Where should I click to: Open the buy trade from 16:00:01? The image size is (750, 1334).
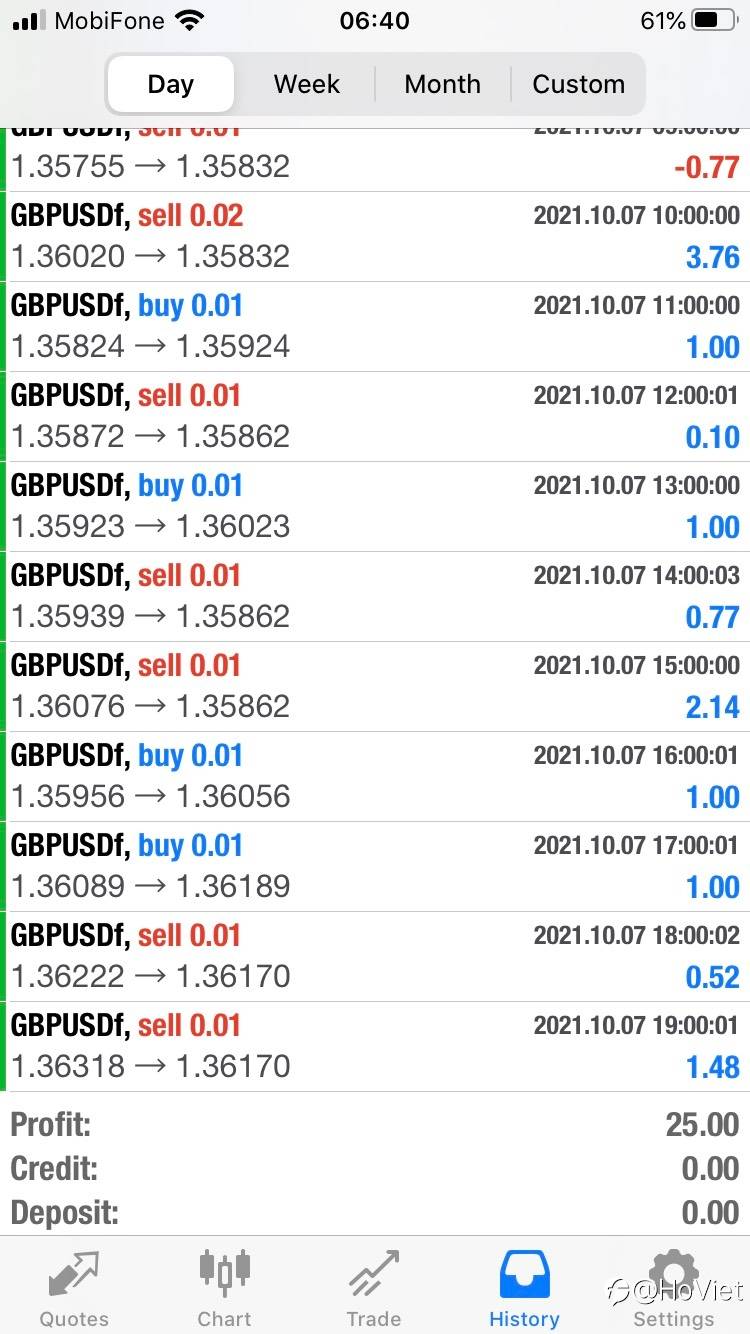[x=375, y=776]
